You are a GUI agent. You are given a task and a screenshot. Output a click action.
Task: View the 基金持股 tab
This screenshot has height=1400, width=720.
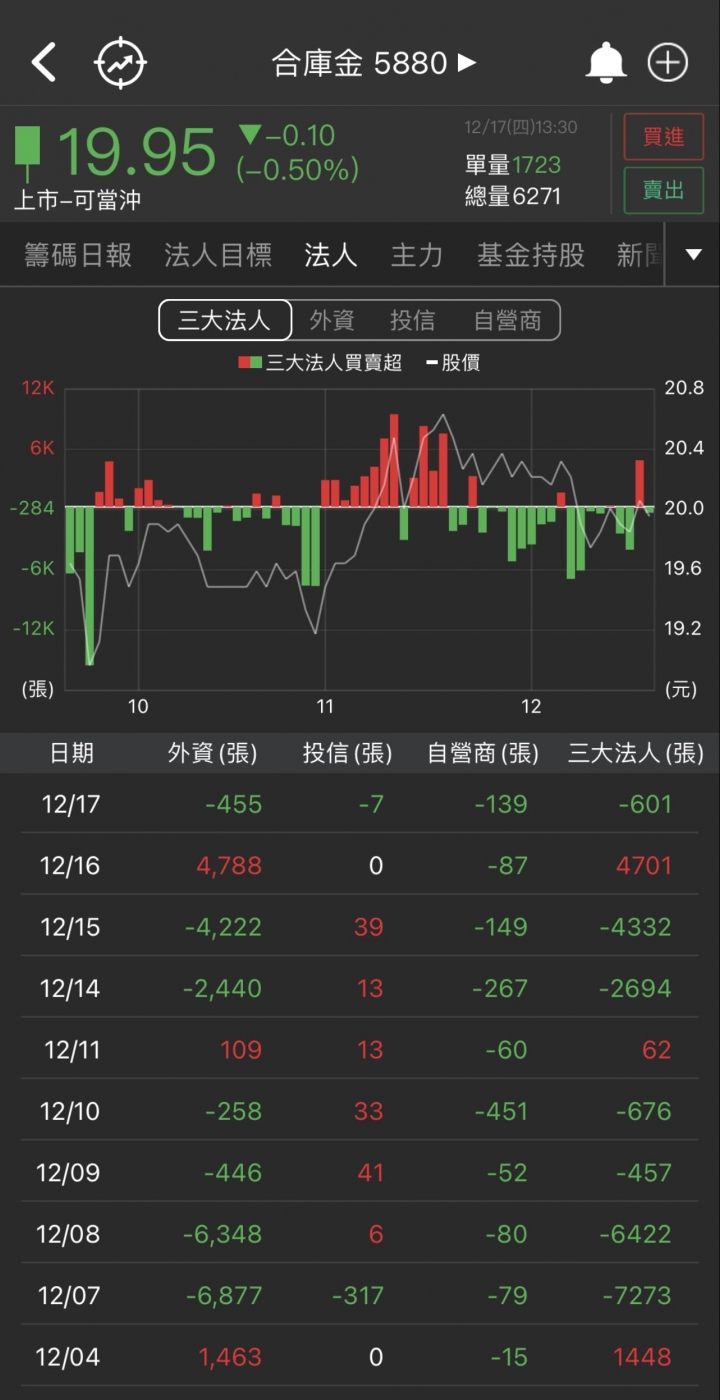tap(530, 255)
